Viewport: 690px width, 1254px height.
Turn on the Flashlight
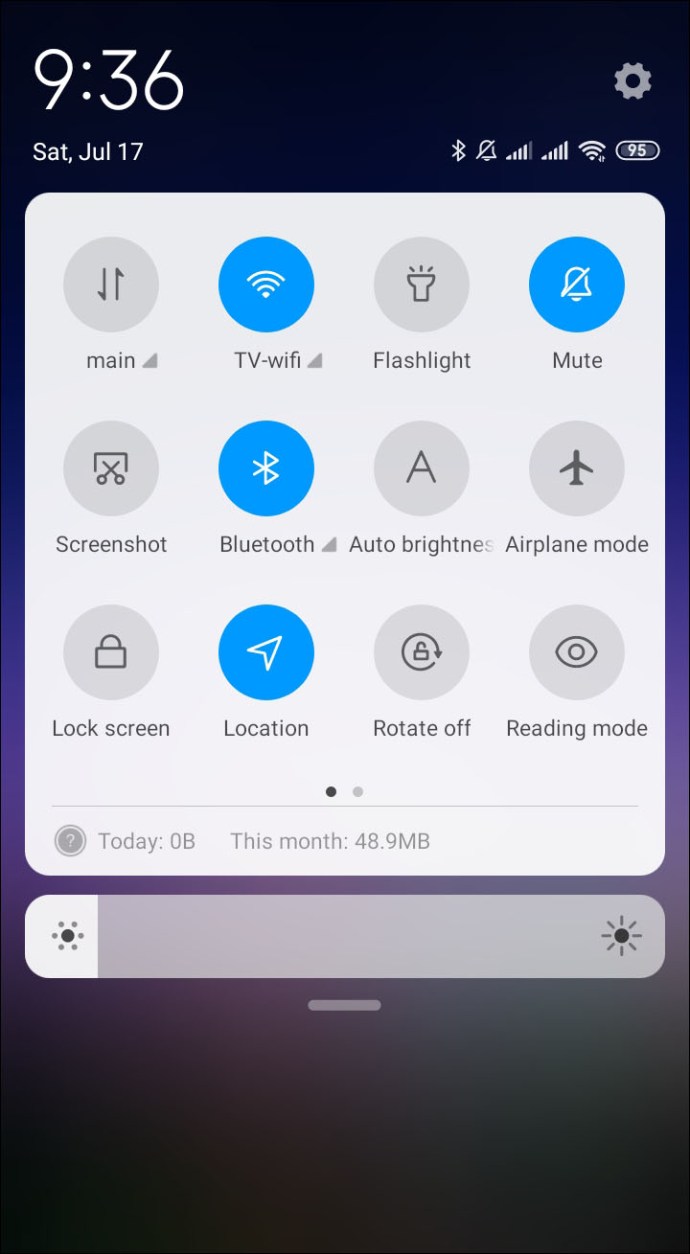click(x=421, y=285)
